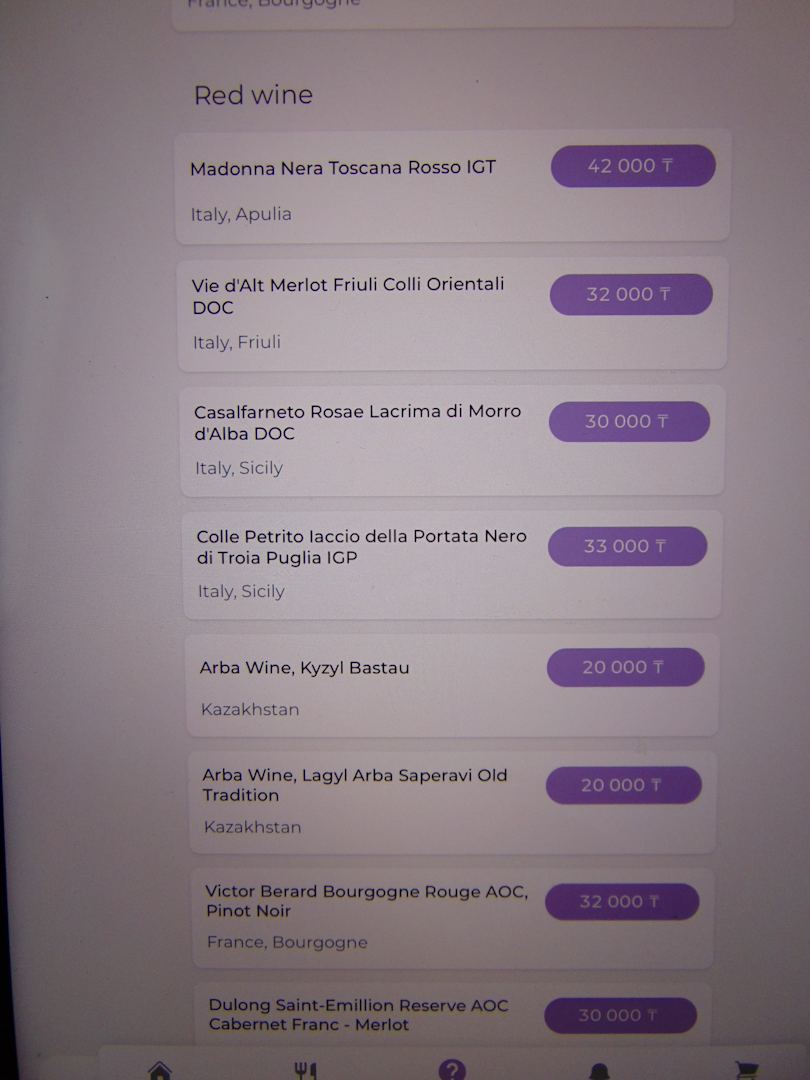Screen dimensions: 810x1080
Task: Select the 32 000 ₸ price for Vie d'Alt Merlot
Action: click(x=630, y=294)
